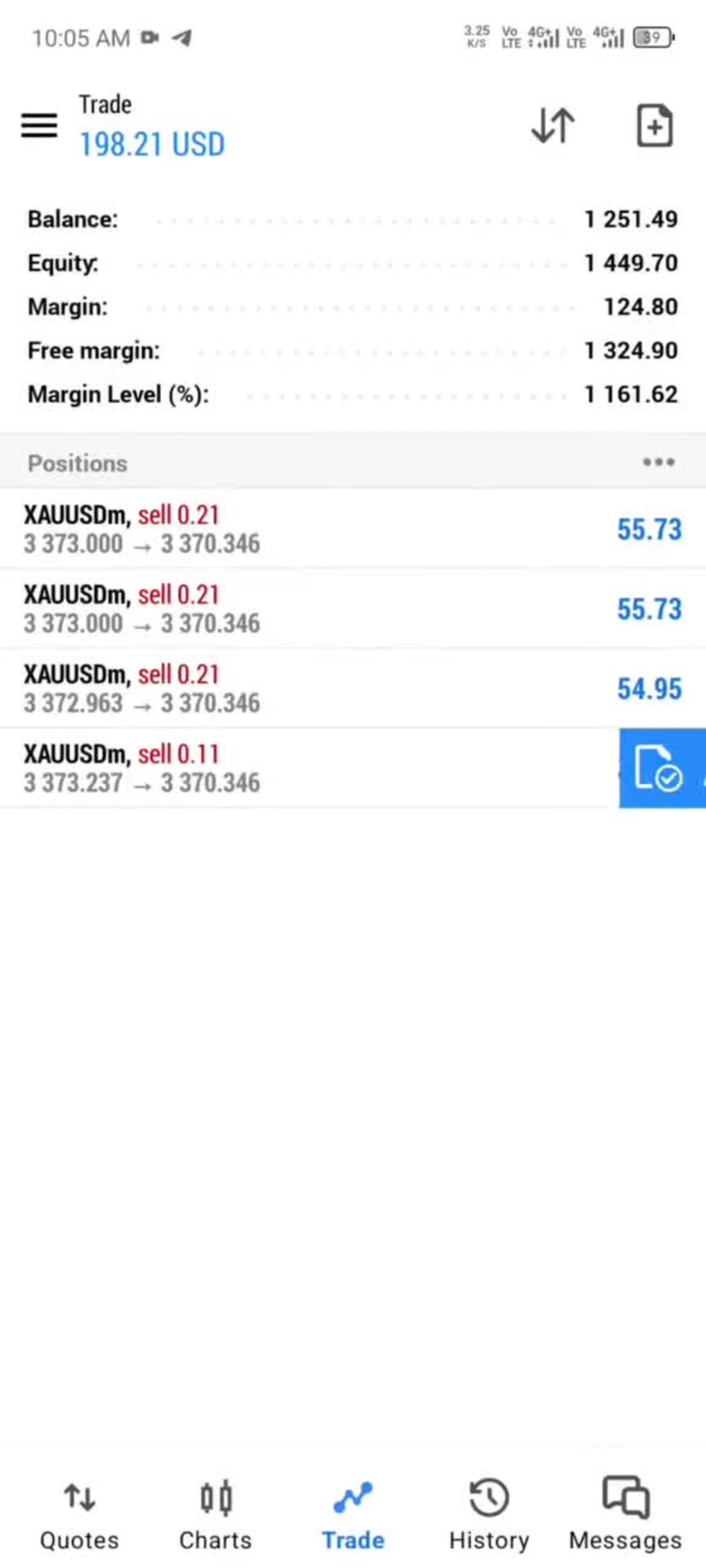Tap the up-down arrows sort icon

pos(553,126)
